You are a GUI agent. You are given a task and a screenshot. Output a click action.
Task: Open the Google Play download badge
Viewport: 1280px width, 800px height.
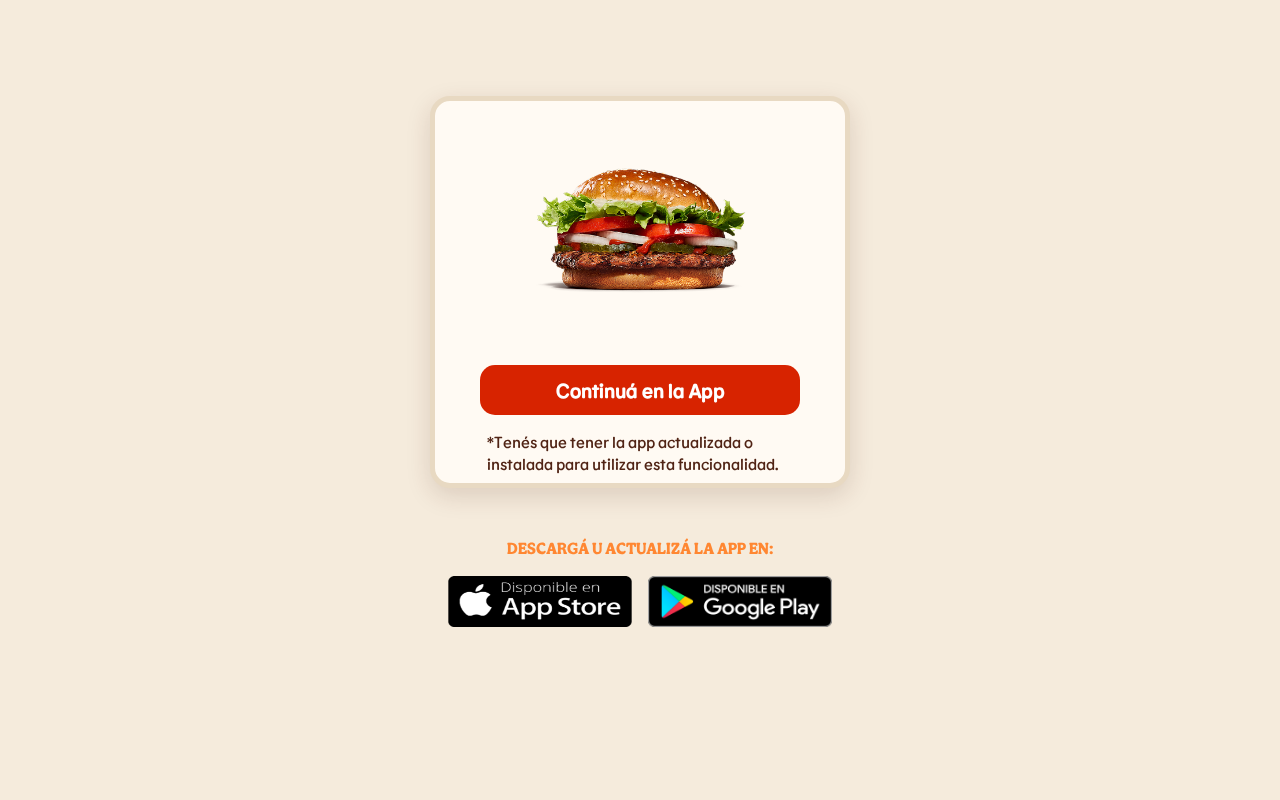(x=740, y=602)
